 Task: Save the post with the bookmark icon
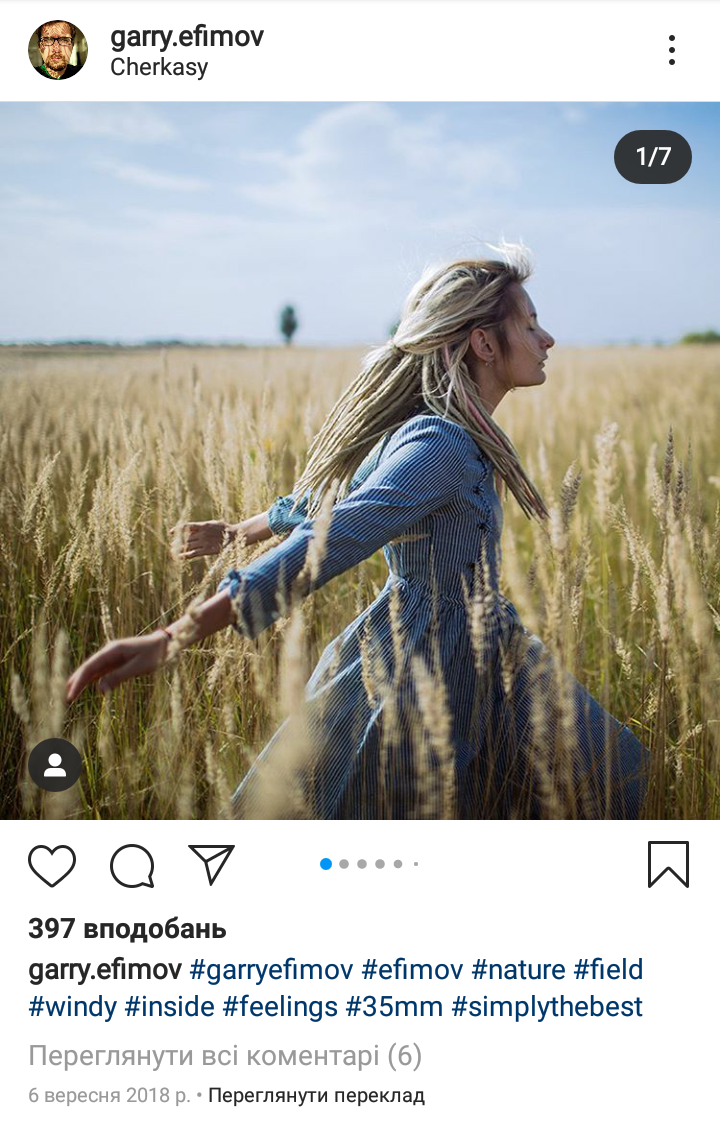click(x=668, y=864)
